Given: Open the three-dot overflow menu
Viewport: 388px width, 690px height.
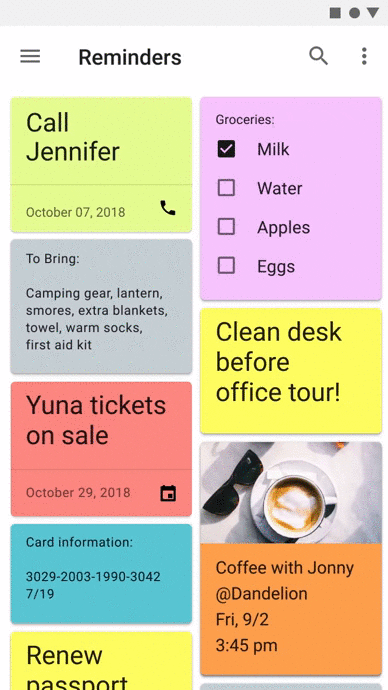Looking at the screenshot, I should pos(364,56).
